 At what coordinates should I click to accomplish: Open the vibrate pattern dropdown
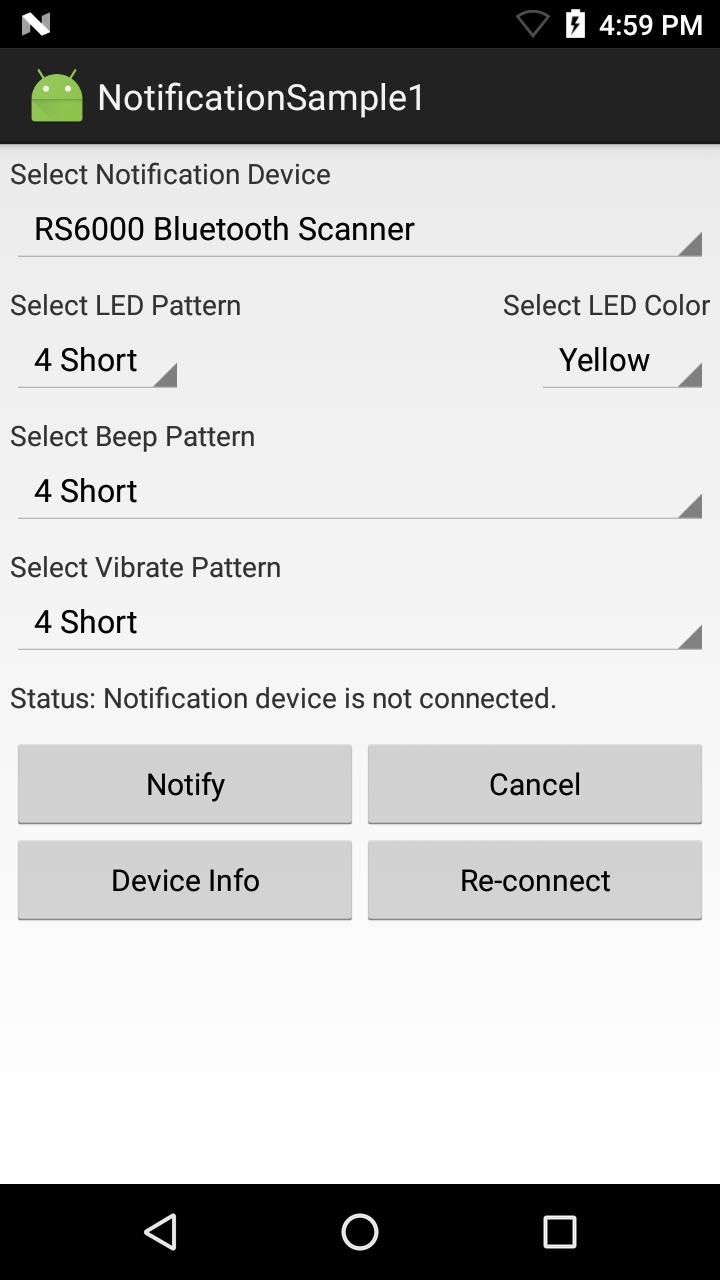click(x=360, y=623)
